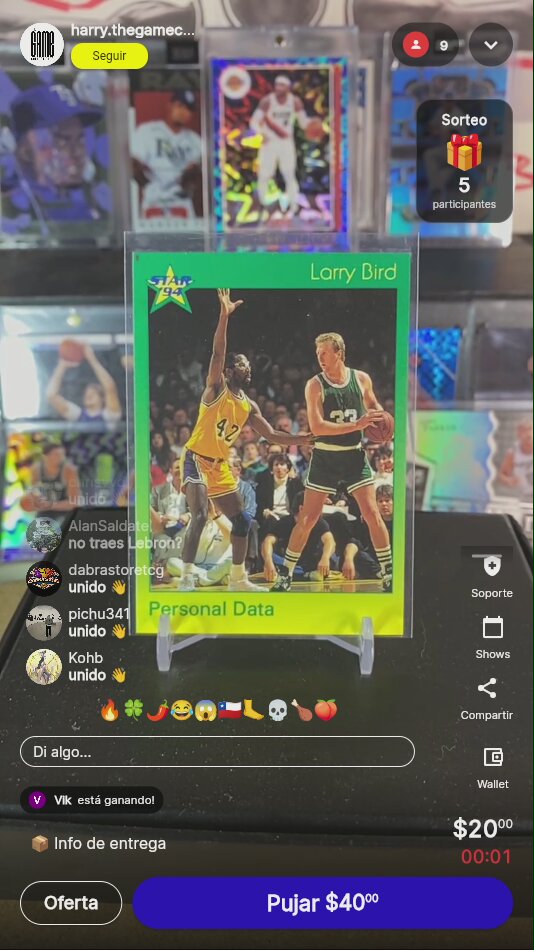Open Info de entrega details

(99, 843)
